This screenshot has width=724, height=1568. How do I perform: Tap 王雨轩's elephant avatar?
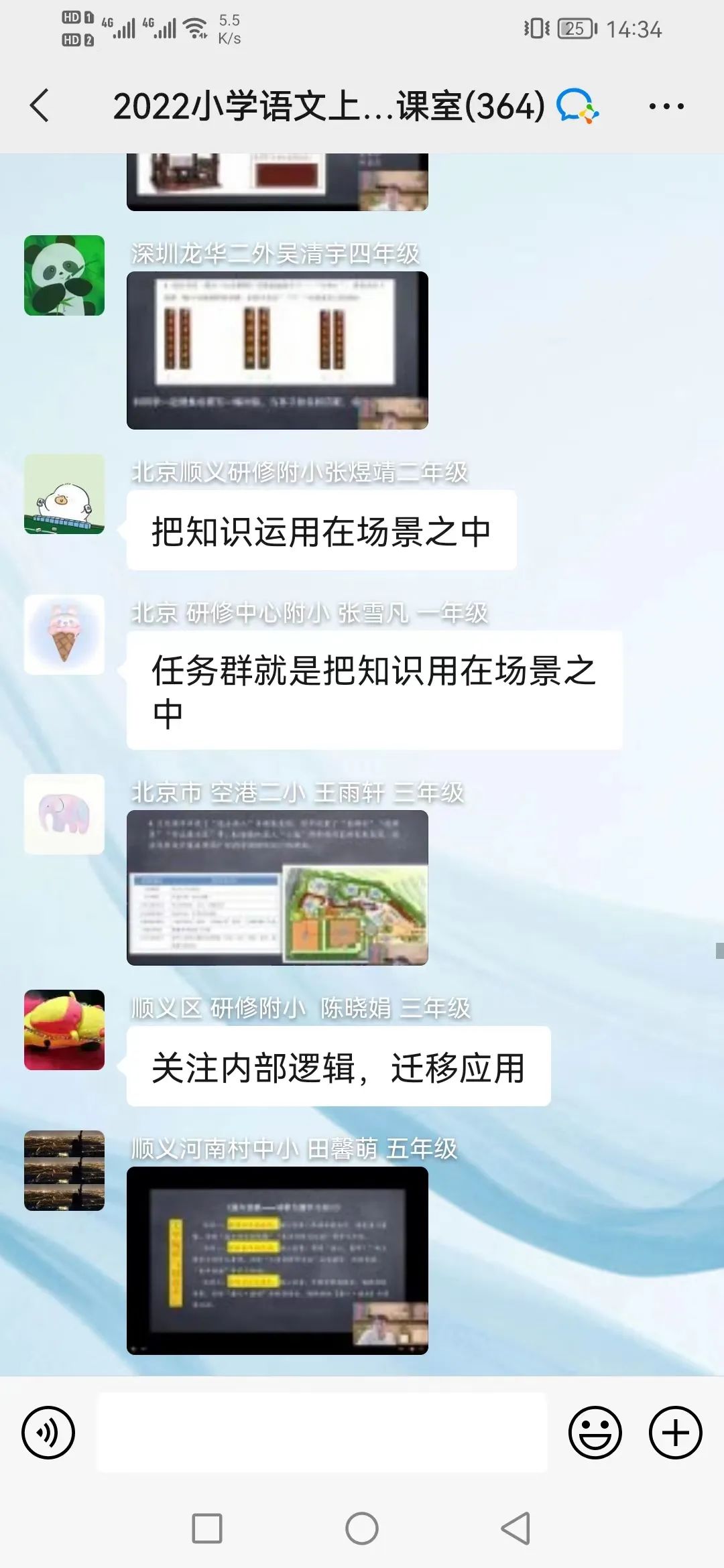pos(64,814)
